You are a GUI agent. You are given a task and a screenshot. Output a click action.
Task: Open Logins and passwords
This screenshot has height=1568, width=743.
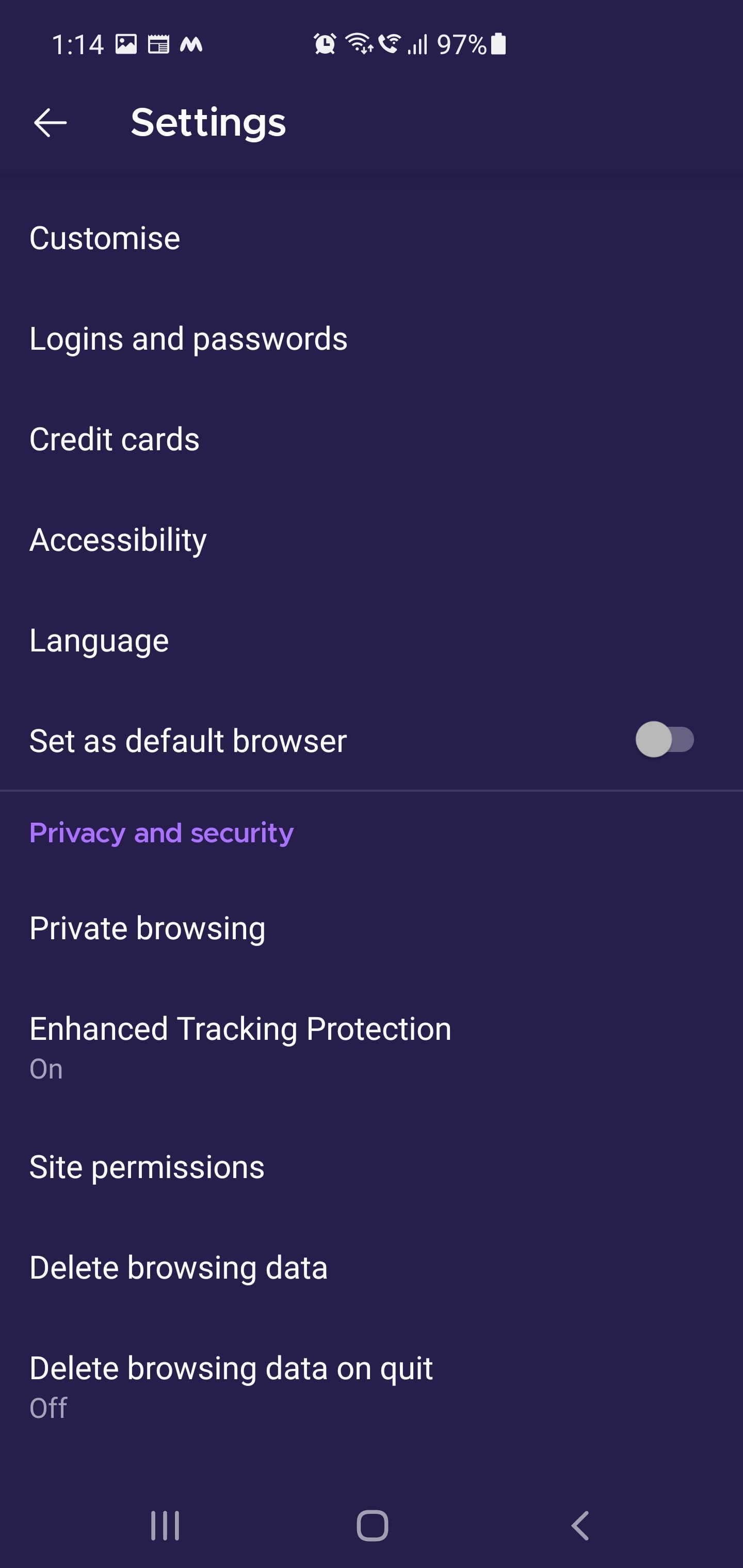point(189,339)
